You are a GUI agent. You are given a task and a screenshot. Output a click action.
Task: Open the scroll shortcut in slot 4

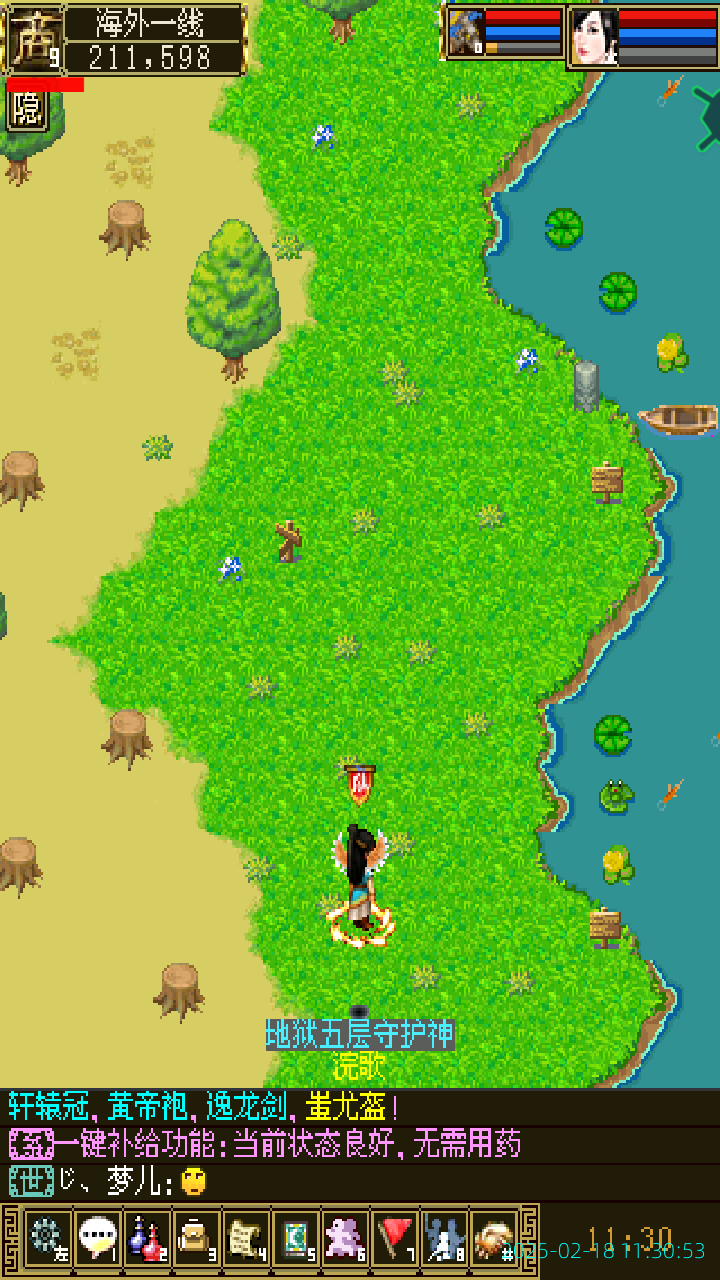pyautogui.click(x=247, y=1238)
